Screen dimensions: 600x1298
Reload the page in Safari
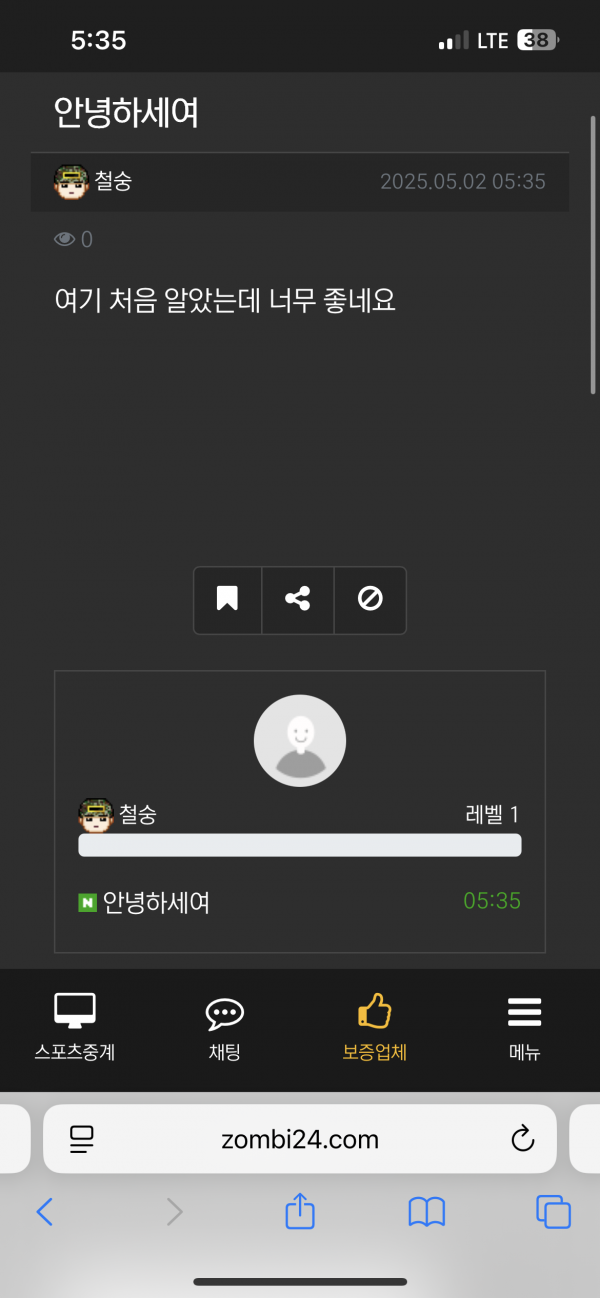coord(522,1139)
